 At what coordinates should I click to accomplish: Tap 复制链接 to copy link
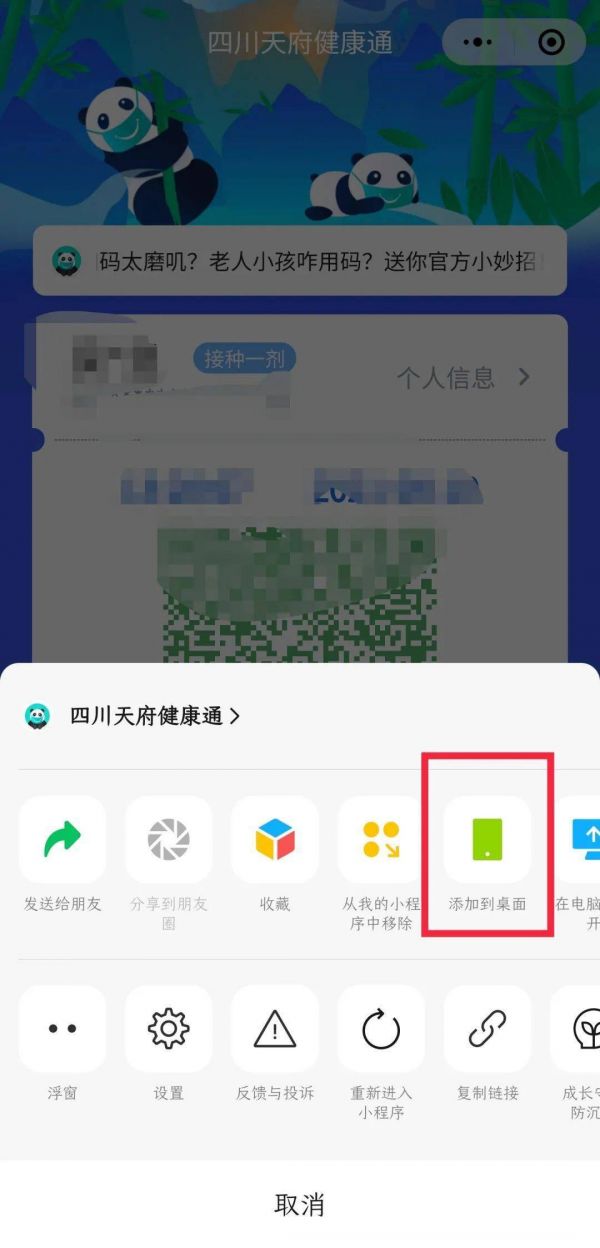(x=487, y=1028)
